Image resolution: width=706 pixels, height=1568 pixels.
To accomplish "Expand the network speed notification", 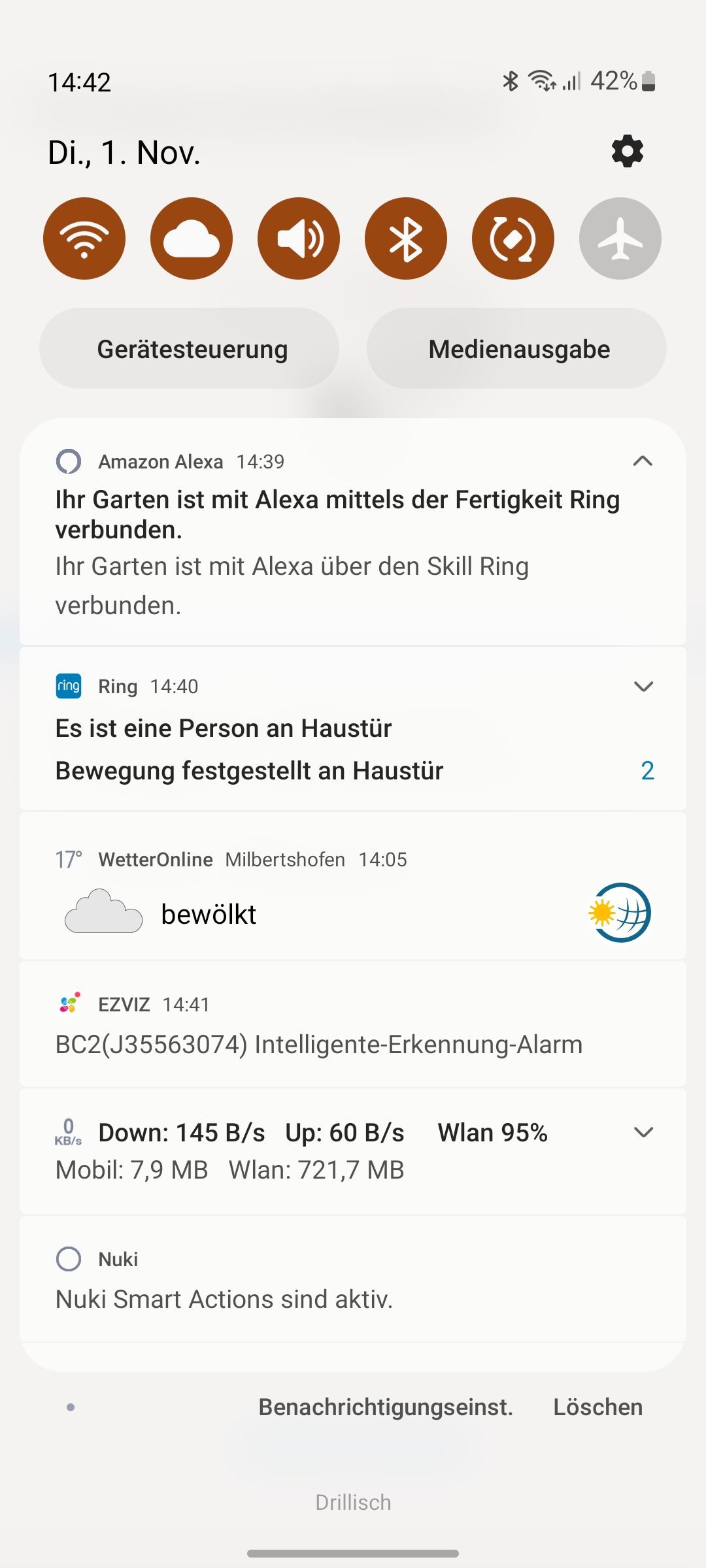I will [x=643, y=1133].
